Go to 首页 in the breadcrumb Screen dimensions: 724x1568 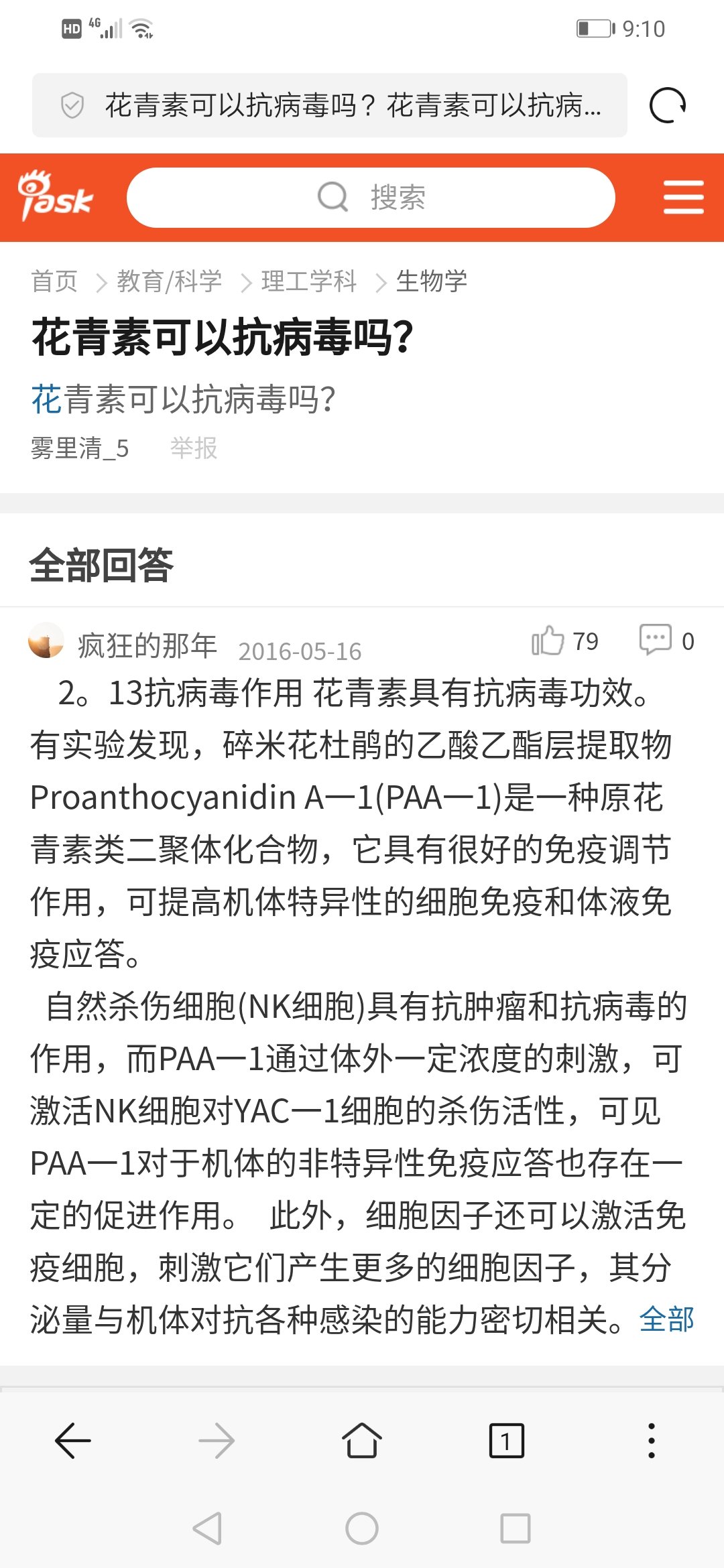coord(54,281)
